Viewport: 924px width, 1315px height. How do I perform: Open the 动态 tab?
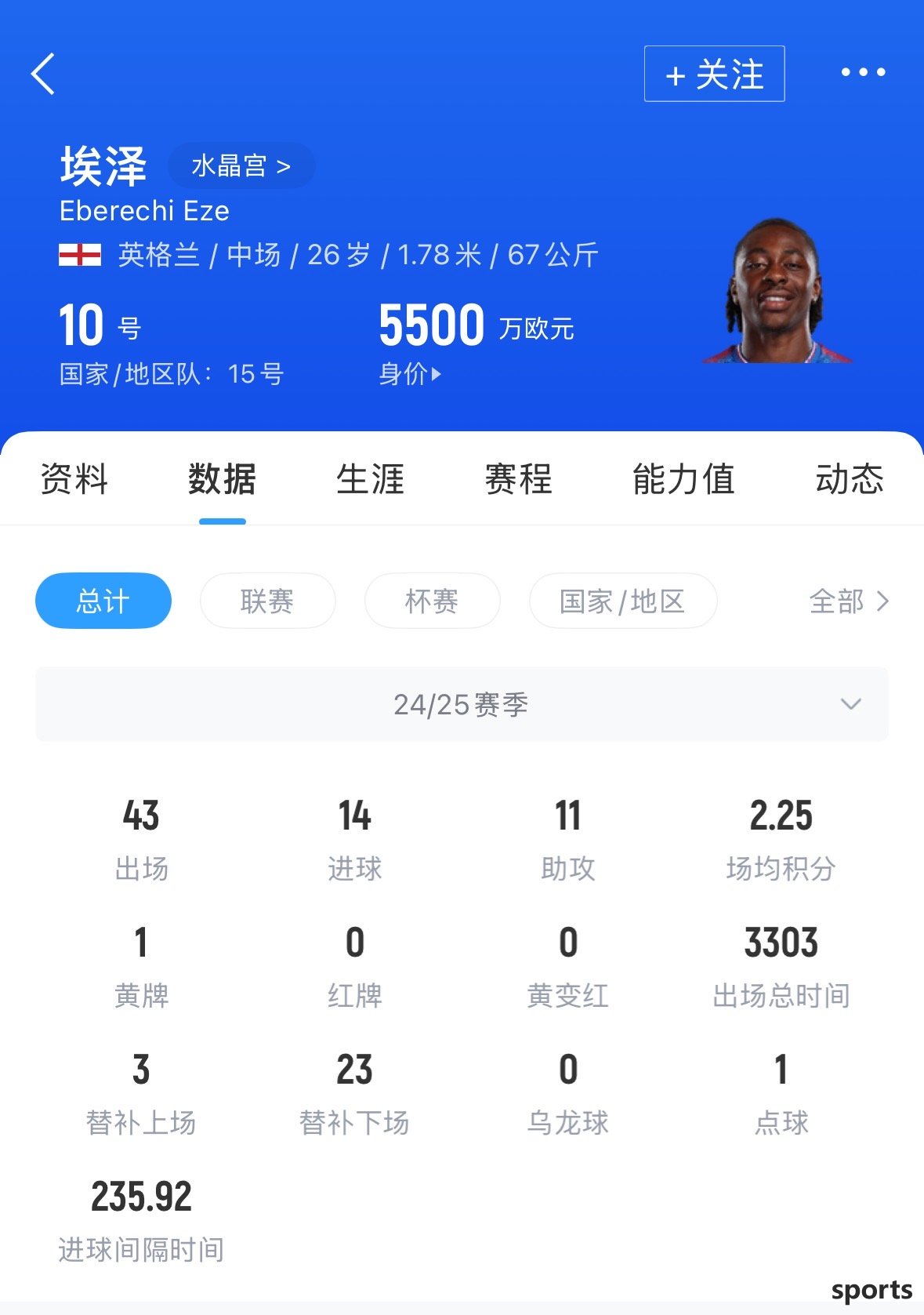tap(850, 479)
